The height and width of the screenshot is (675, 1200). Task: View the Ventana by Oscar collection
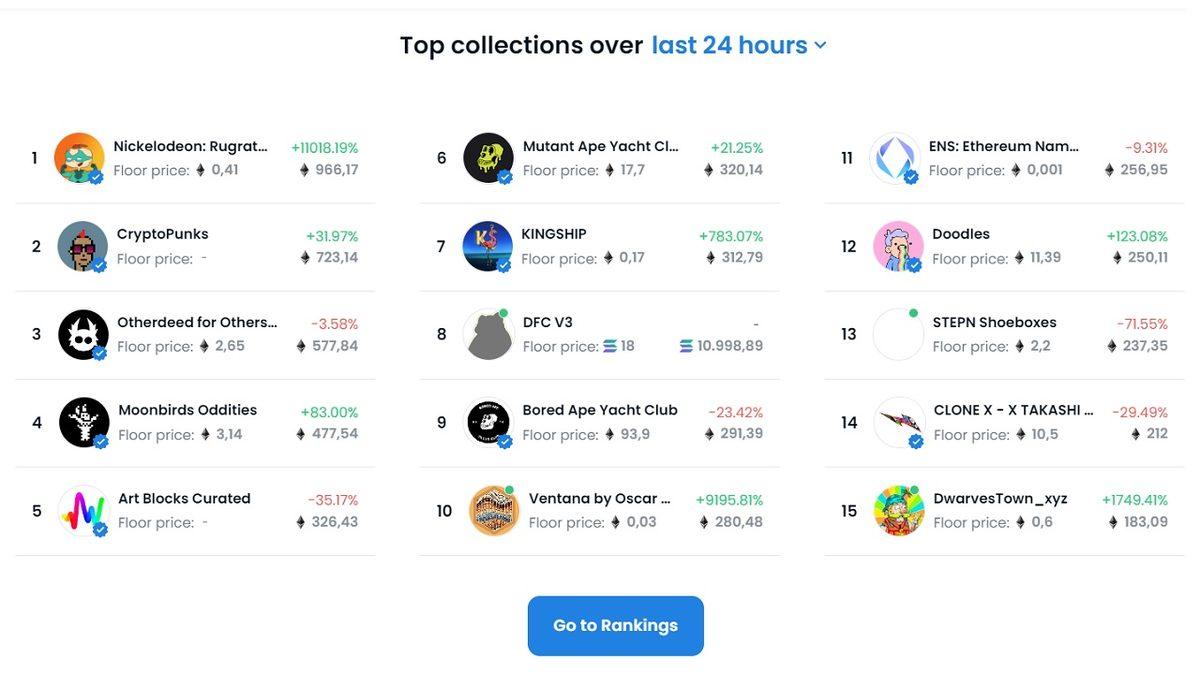point(599,498)
